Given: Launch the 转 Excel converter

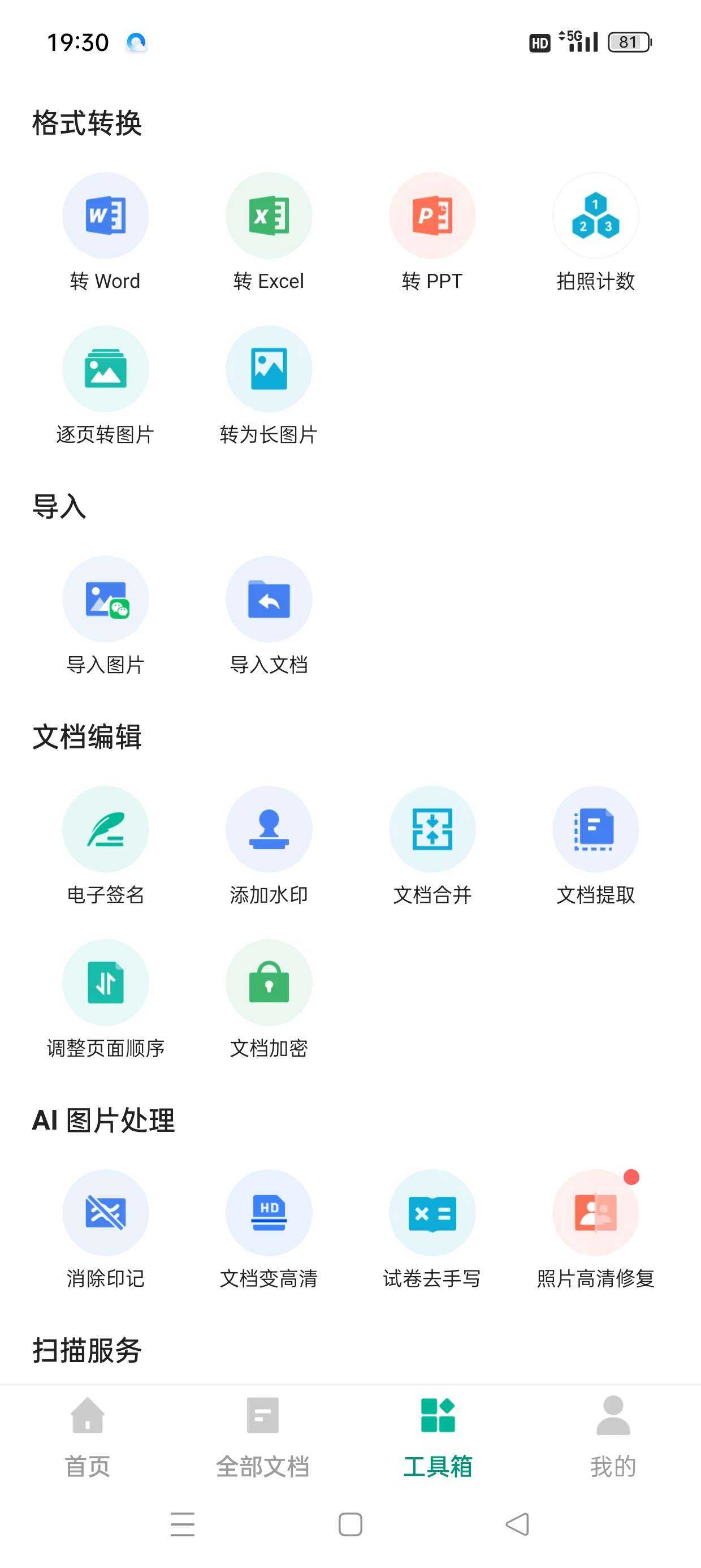Looking at the screenshot, I should pos(269,216).
